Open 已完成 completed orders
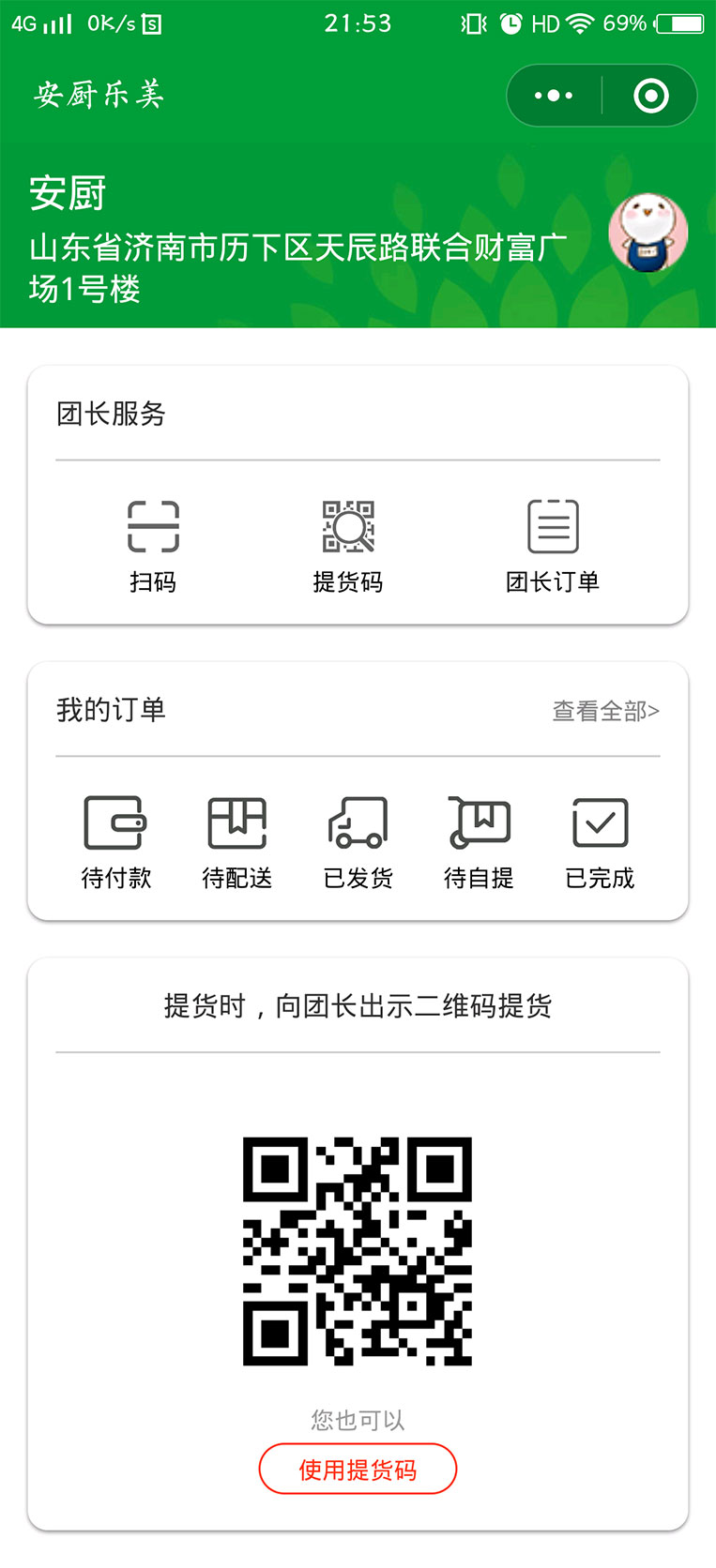Viewport: 716px width, 1568px height. [600, 841]
